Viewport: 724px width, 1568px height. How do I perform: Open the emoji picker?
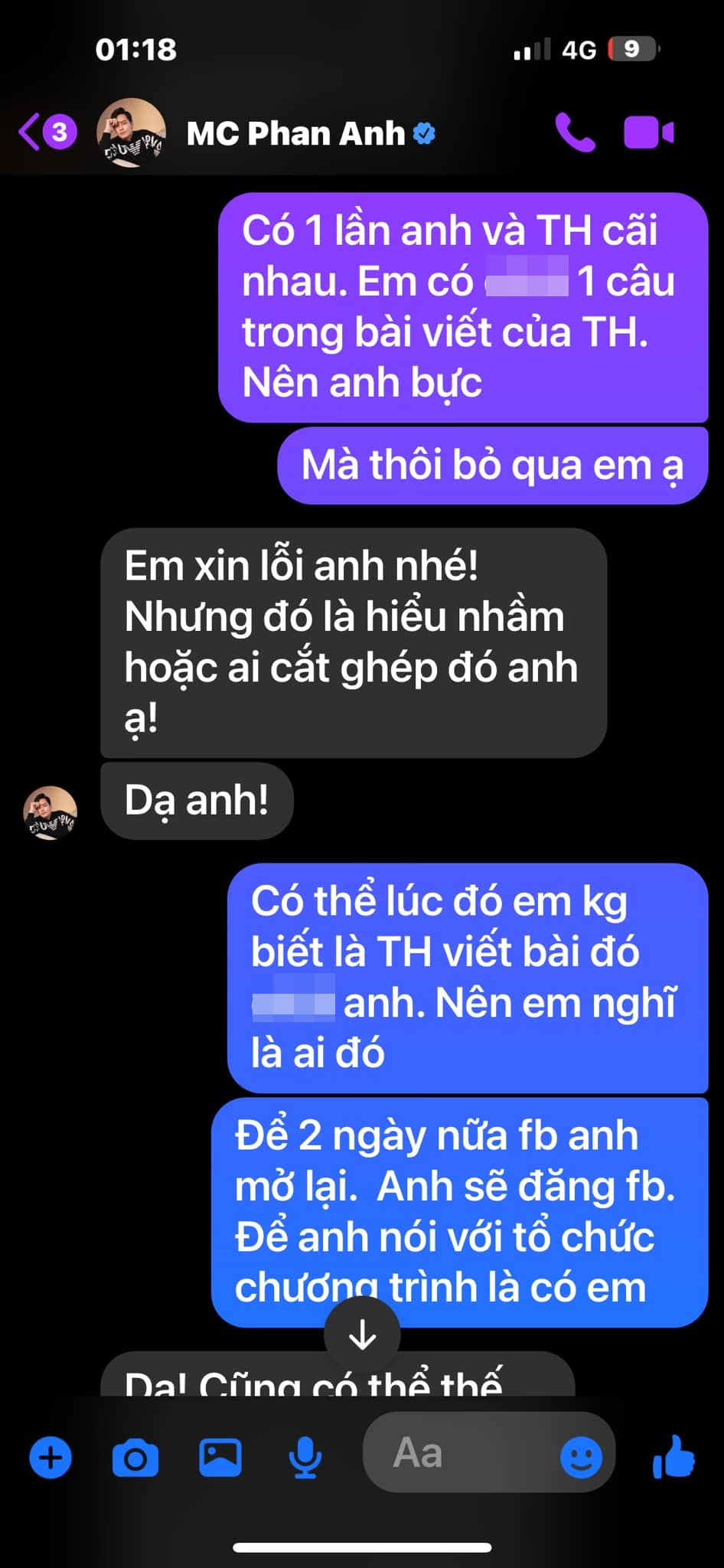point(581,1456)
